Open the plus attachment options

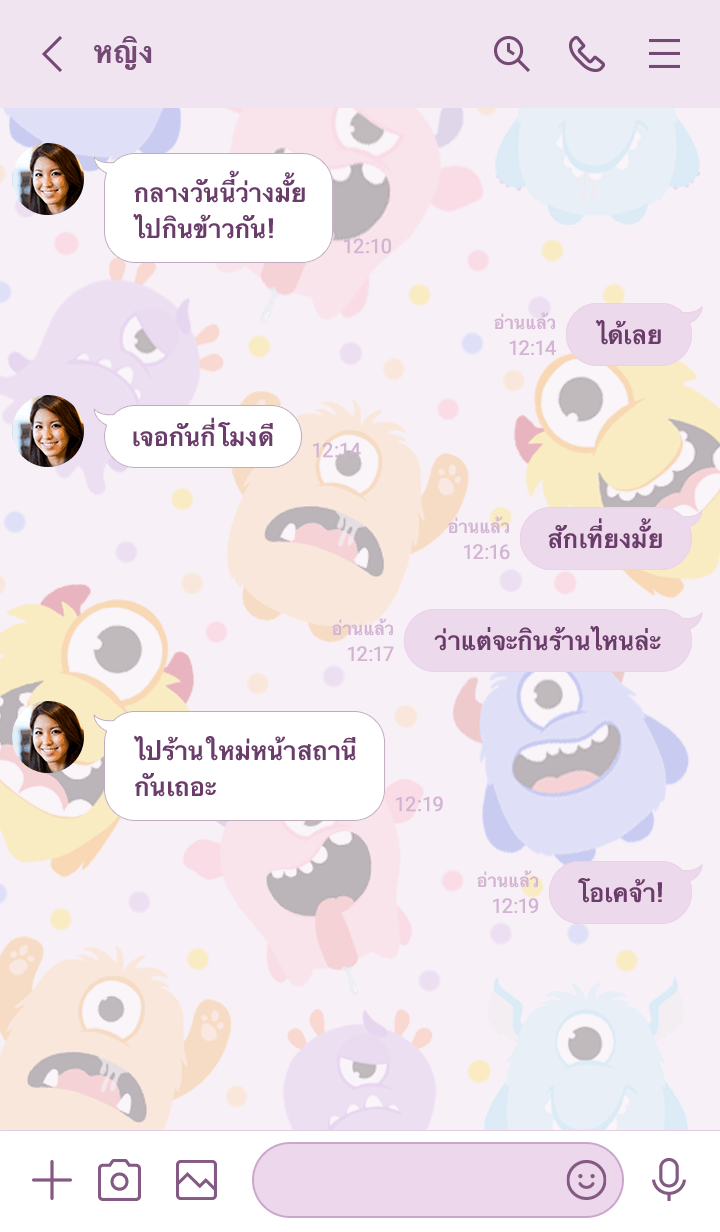pos(52,1181)
